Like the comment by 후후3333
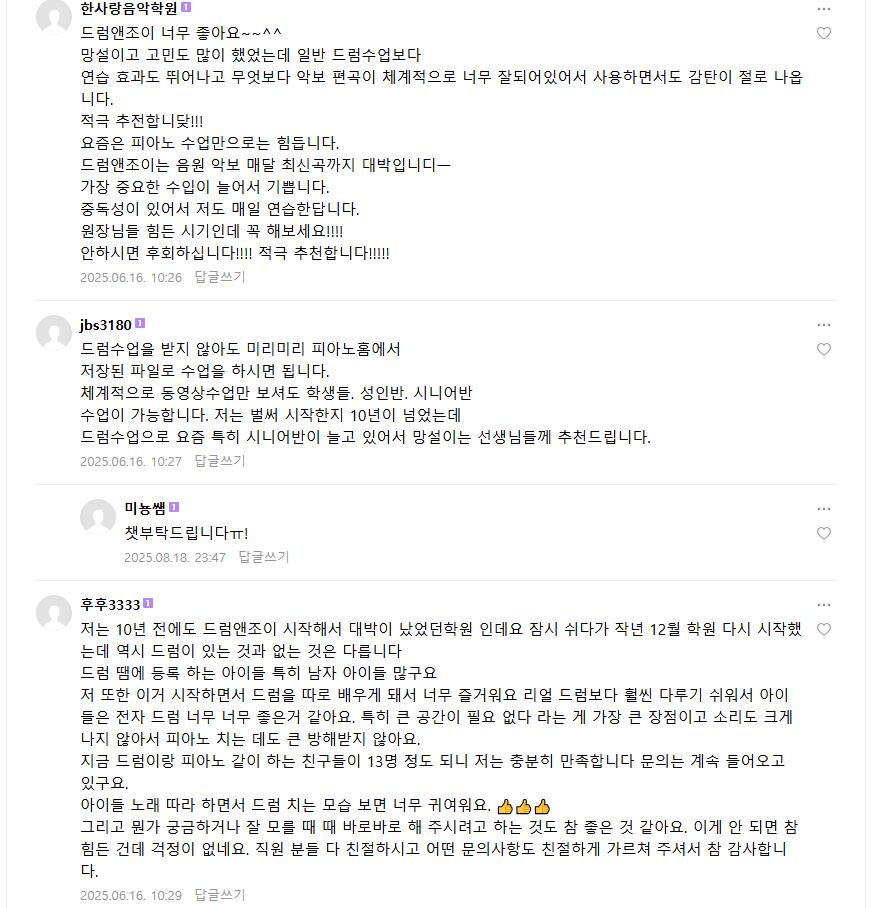This screenshot has height=908, width=878. pyautogui.click(x=824, y=630)
